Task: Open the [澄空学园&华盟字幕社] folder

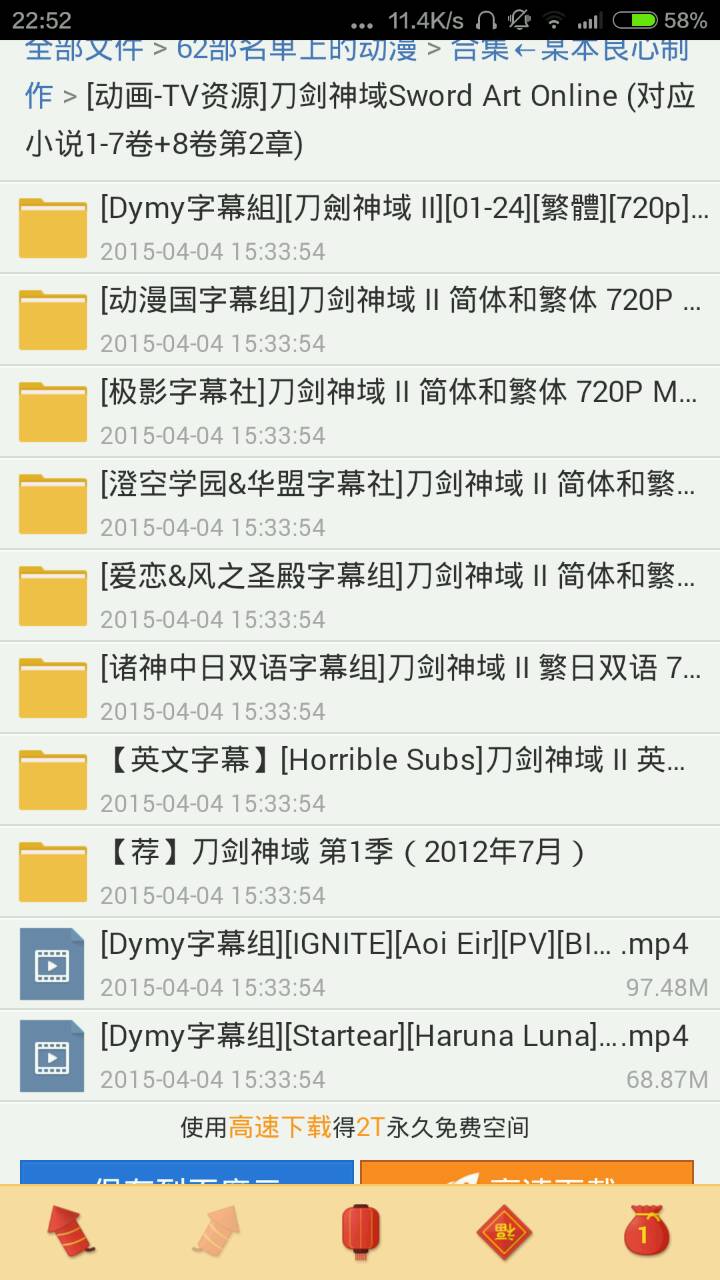Action: point(400,503)
